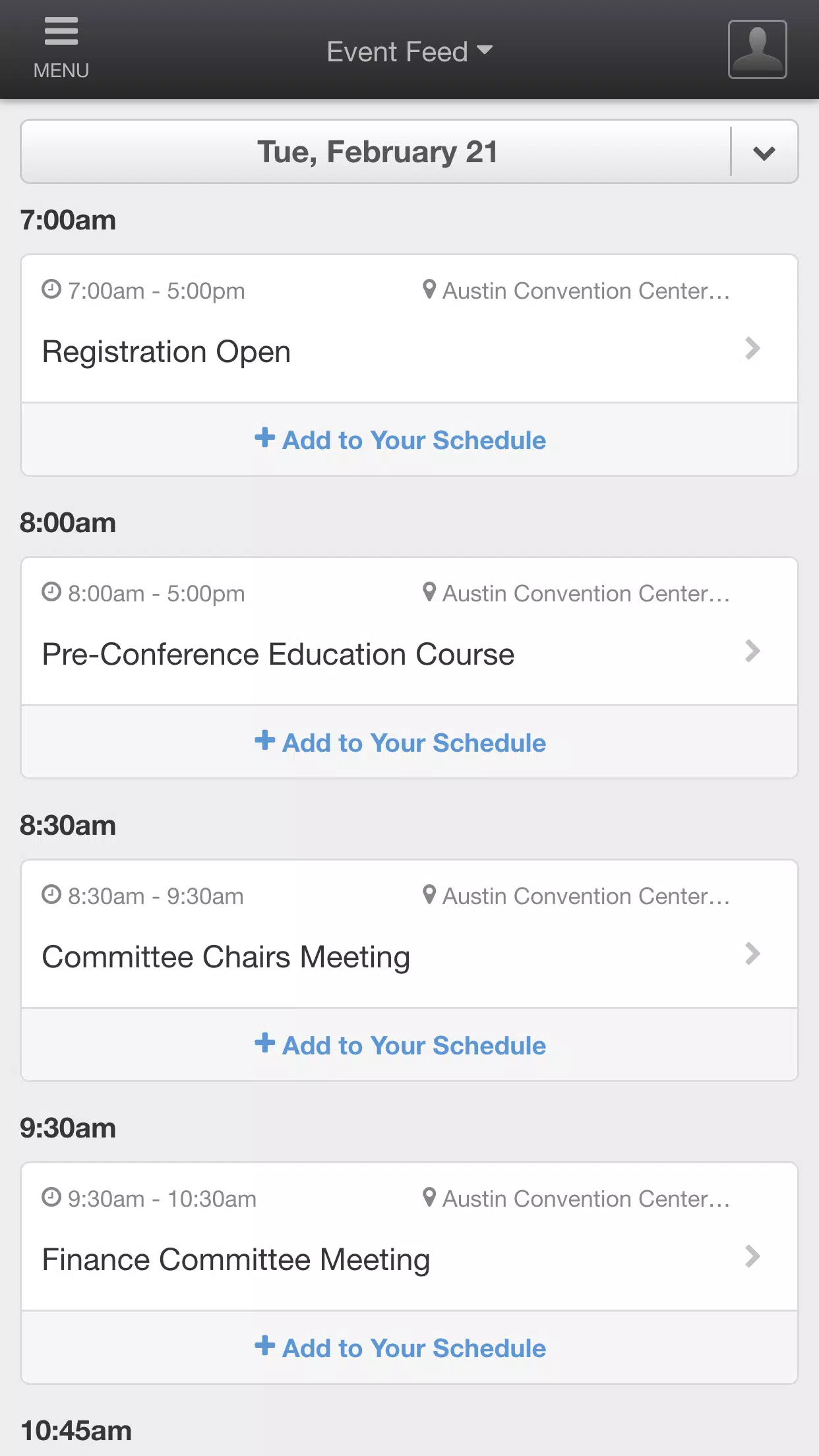Open the Committee Chairs Meeting event
Image resolution: width=819 pixels, height=1456 pixels.
(x=409, y=934)
